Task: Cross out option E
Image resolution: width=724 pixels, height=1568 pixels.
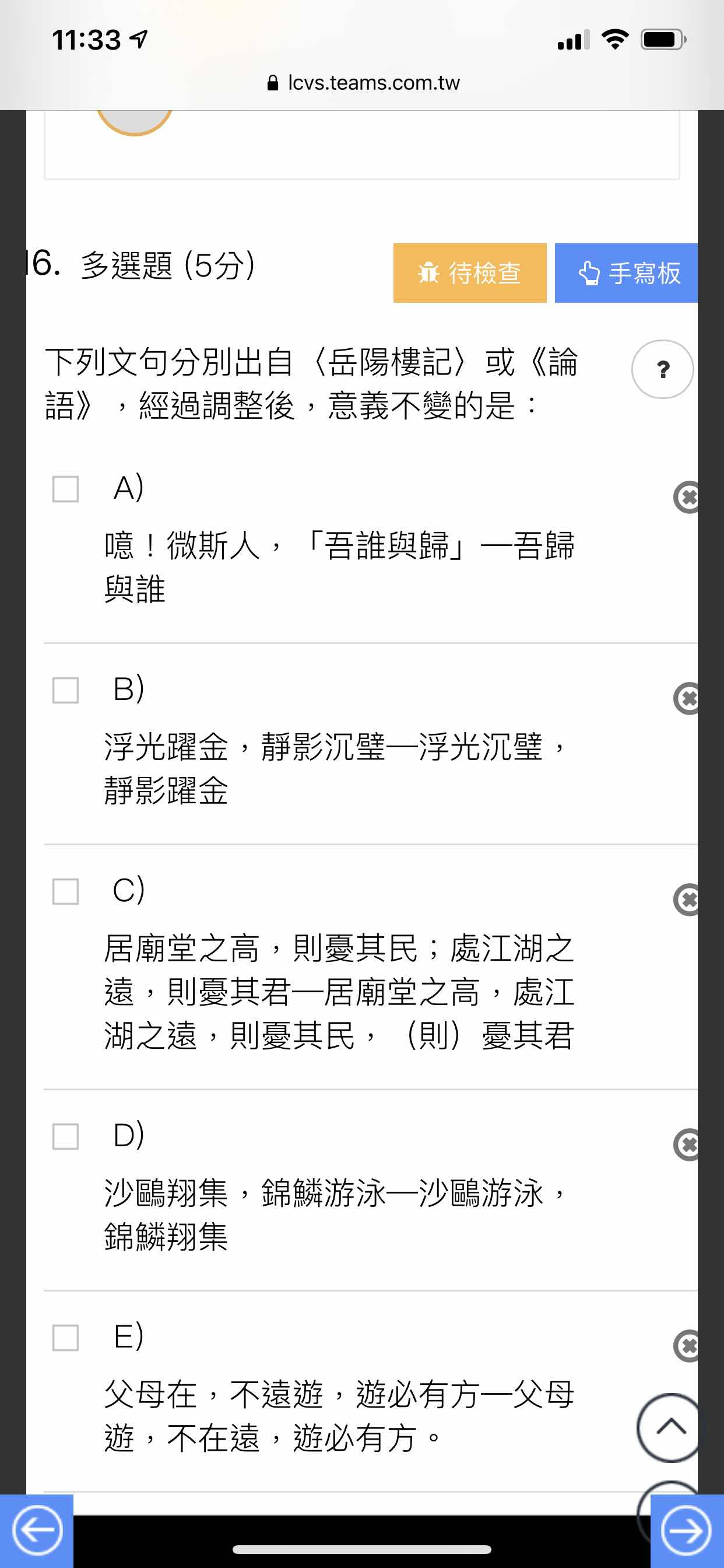Action: 687,1346
